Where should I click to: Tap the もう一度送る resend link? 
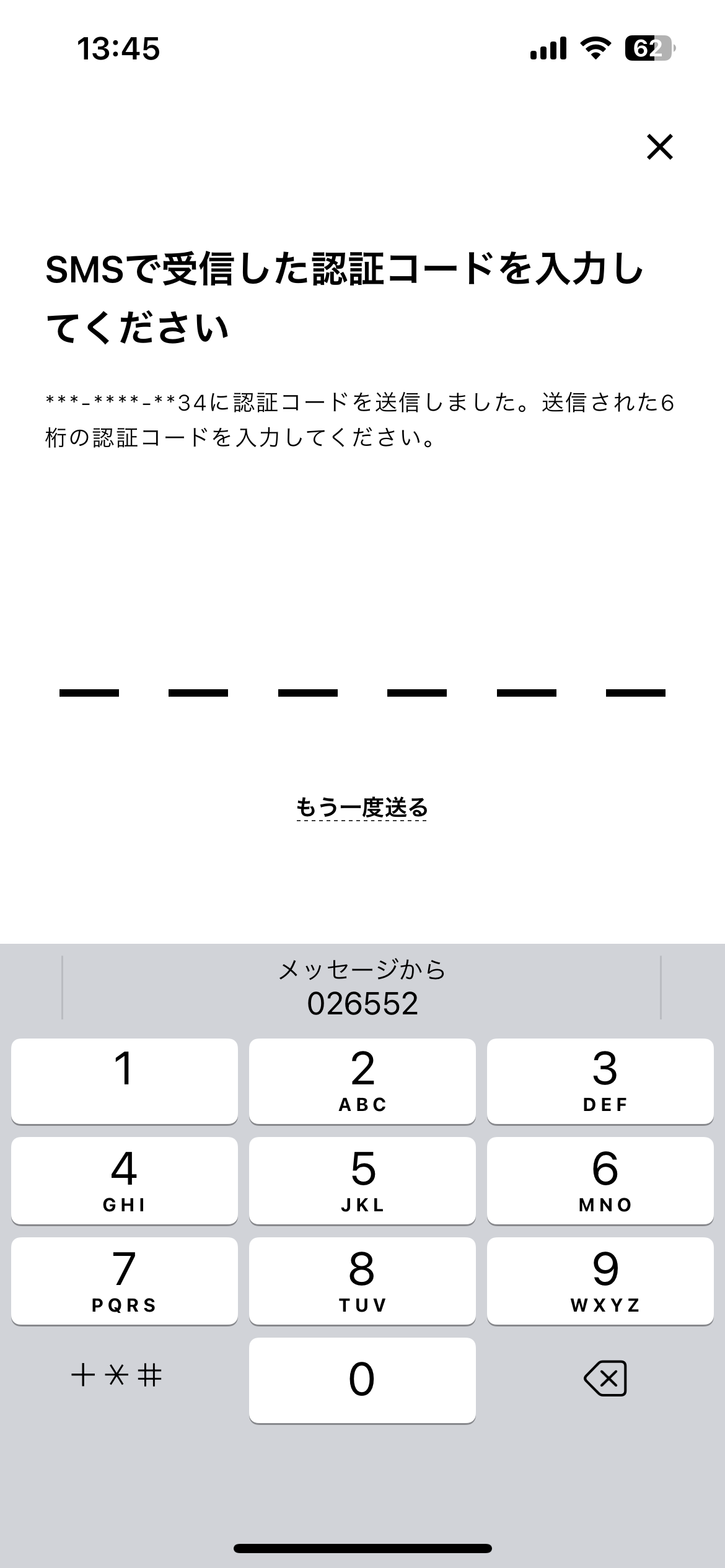click(x=362, y=808)
